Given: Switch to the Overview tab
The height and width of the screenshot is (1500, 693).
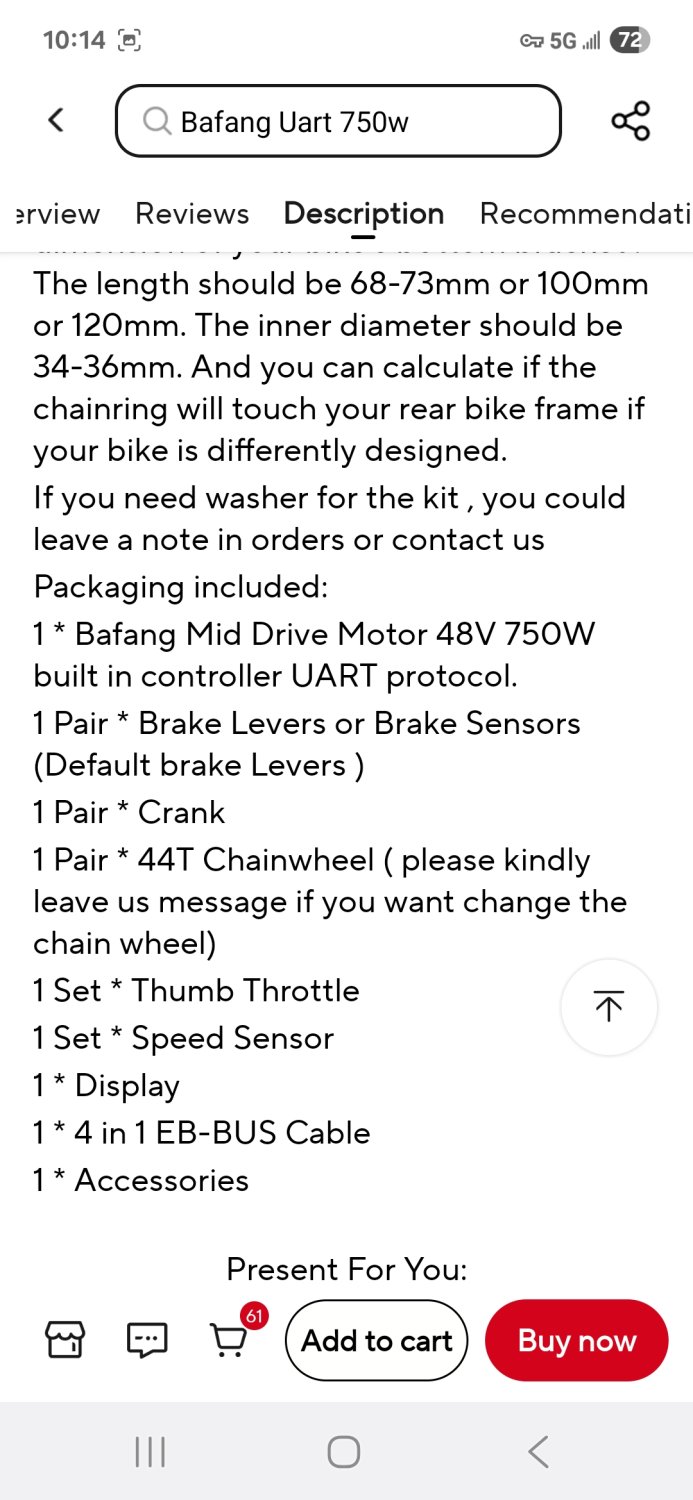Looking at the screenshot, I should 57,214.
